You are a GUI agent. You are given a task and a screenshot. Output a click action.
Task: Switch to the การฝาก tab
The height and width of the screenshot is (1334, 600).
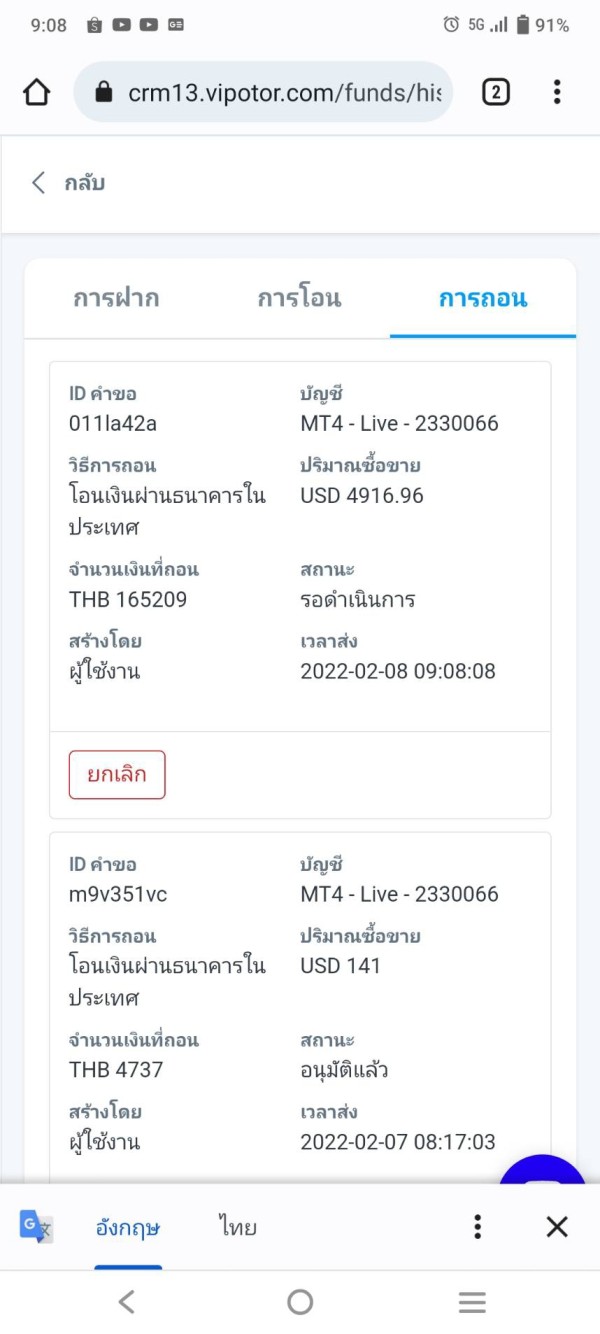pyautogui.click(x=116, y=299)
